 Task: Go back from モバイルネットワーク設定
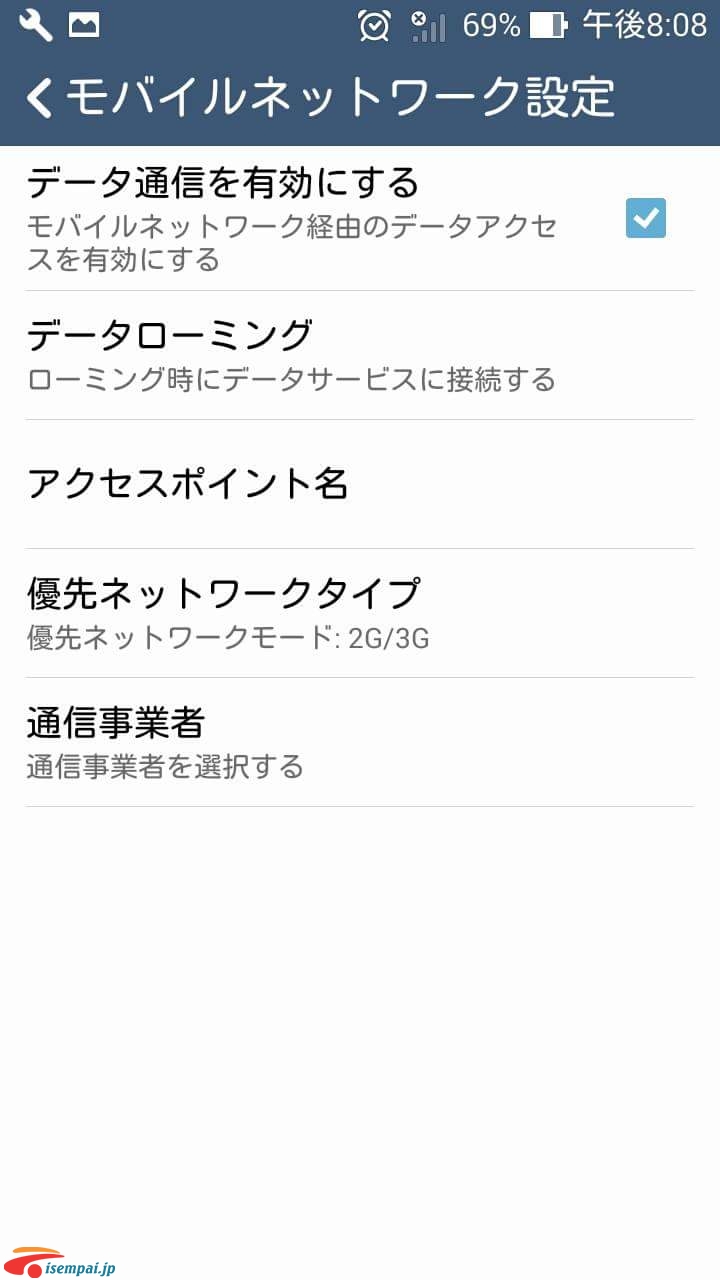[x=40, y=98]
